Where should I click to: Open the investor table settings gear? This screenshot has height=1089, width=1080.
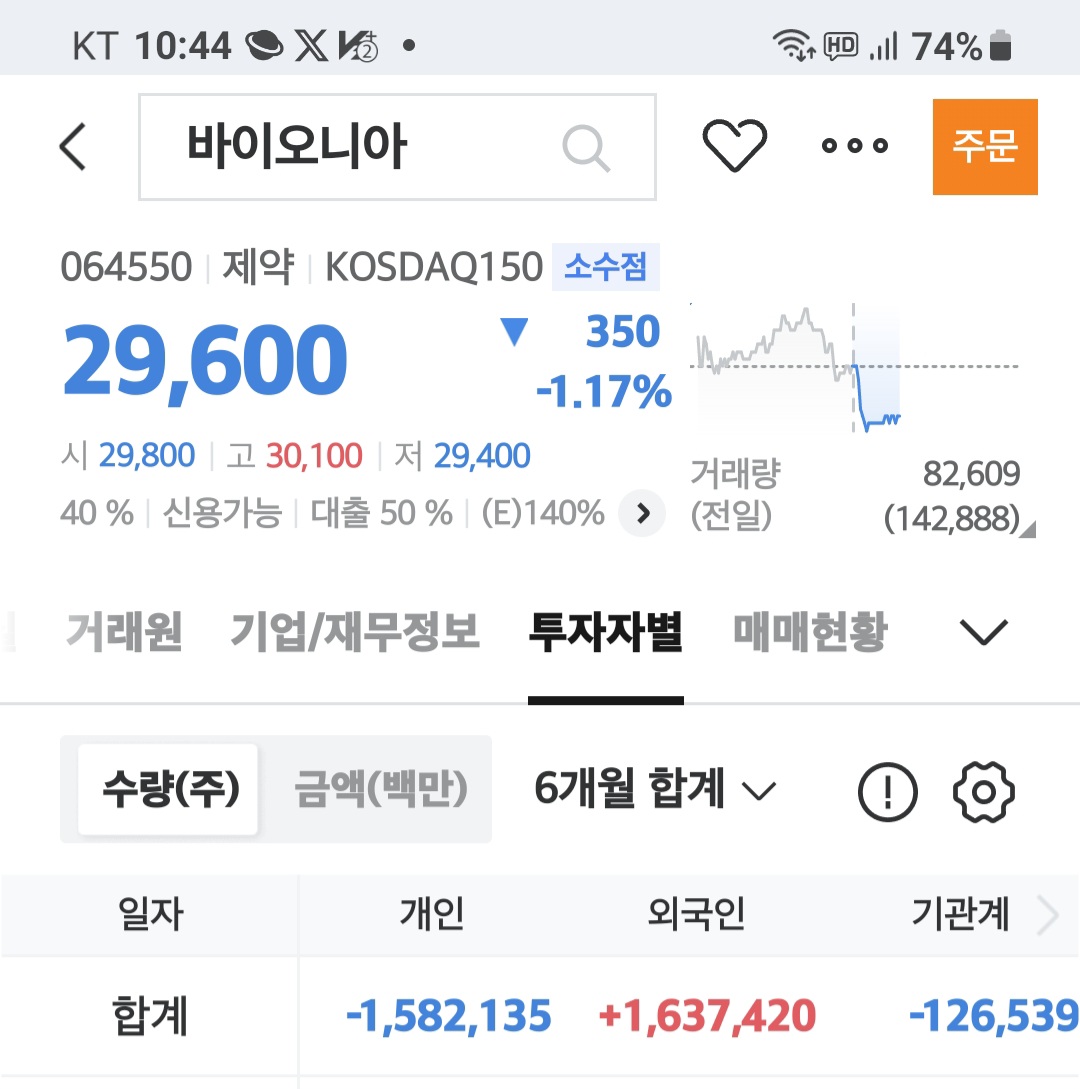(983, 792)
